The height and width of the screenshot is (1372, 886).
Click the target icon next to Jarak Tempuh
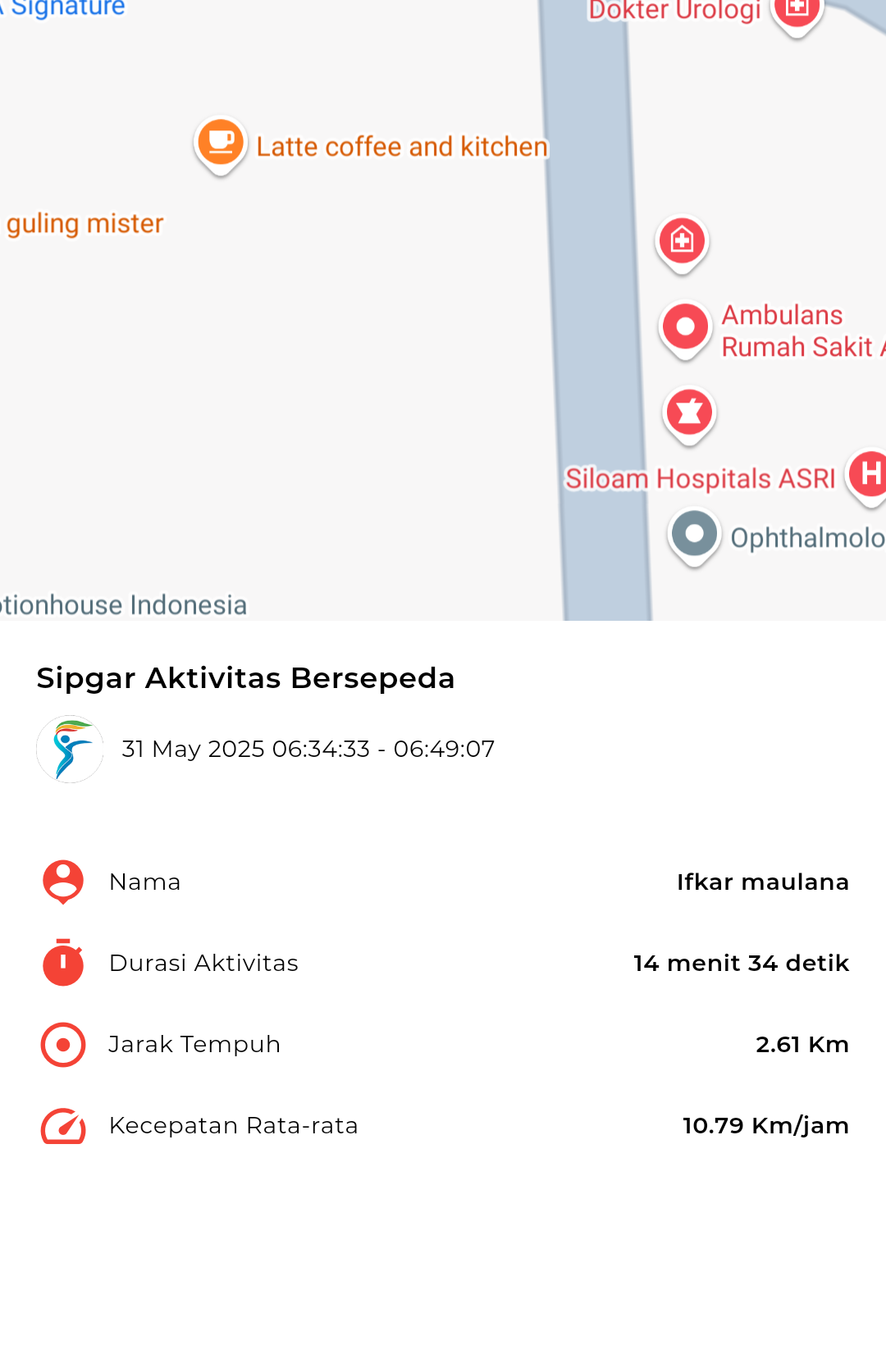62,1045
